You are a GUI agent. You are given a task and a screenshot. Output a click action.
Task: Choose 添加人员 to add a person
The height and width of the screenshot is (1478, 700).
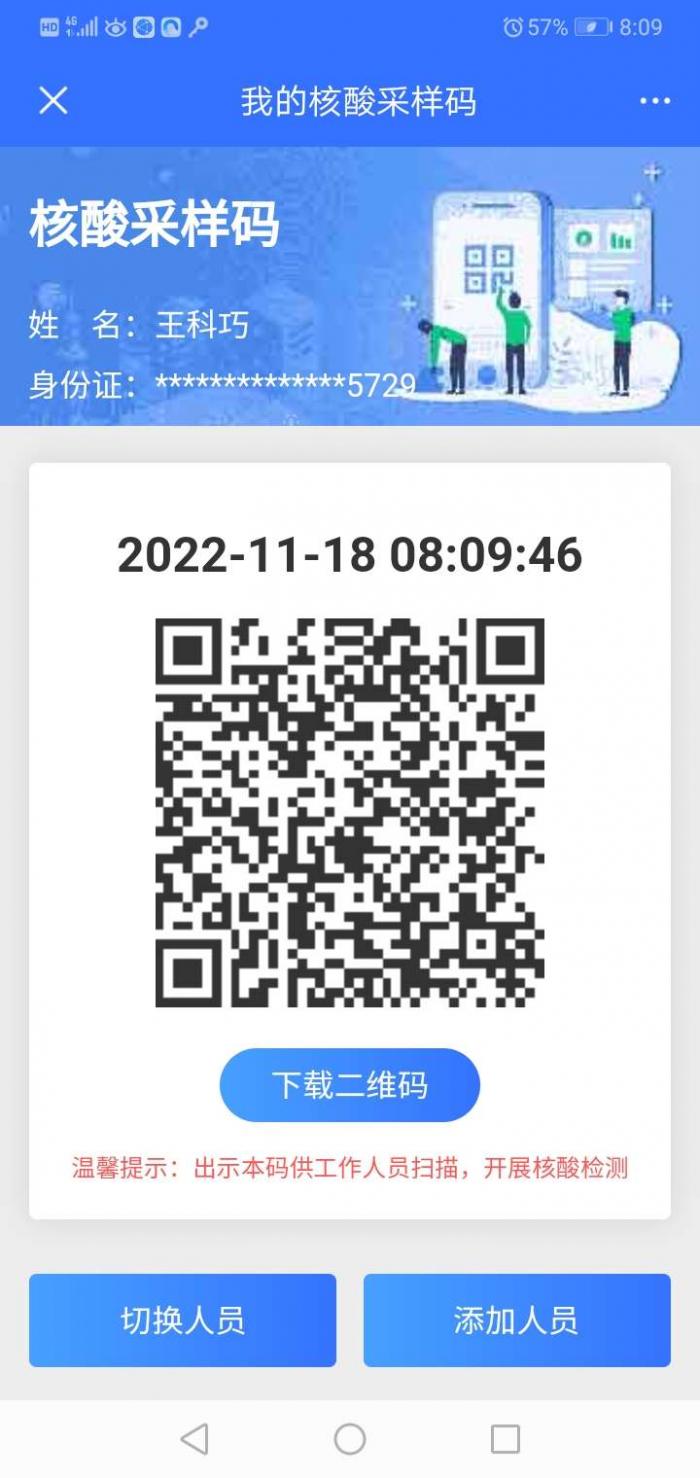point(516,1320)
